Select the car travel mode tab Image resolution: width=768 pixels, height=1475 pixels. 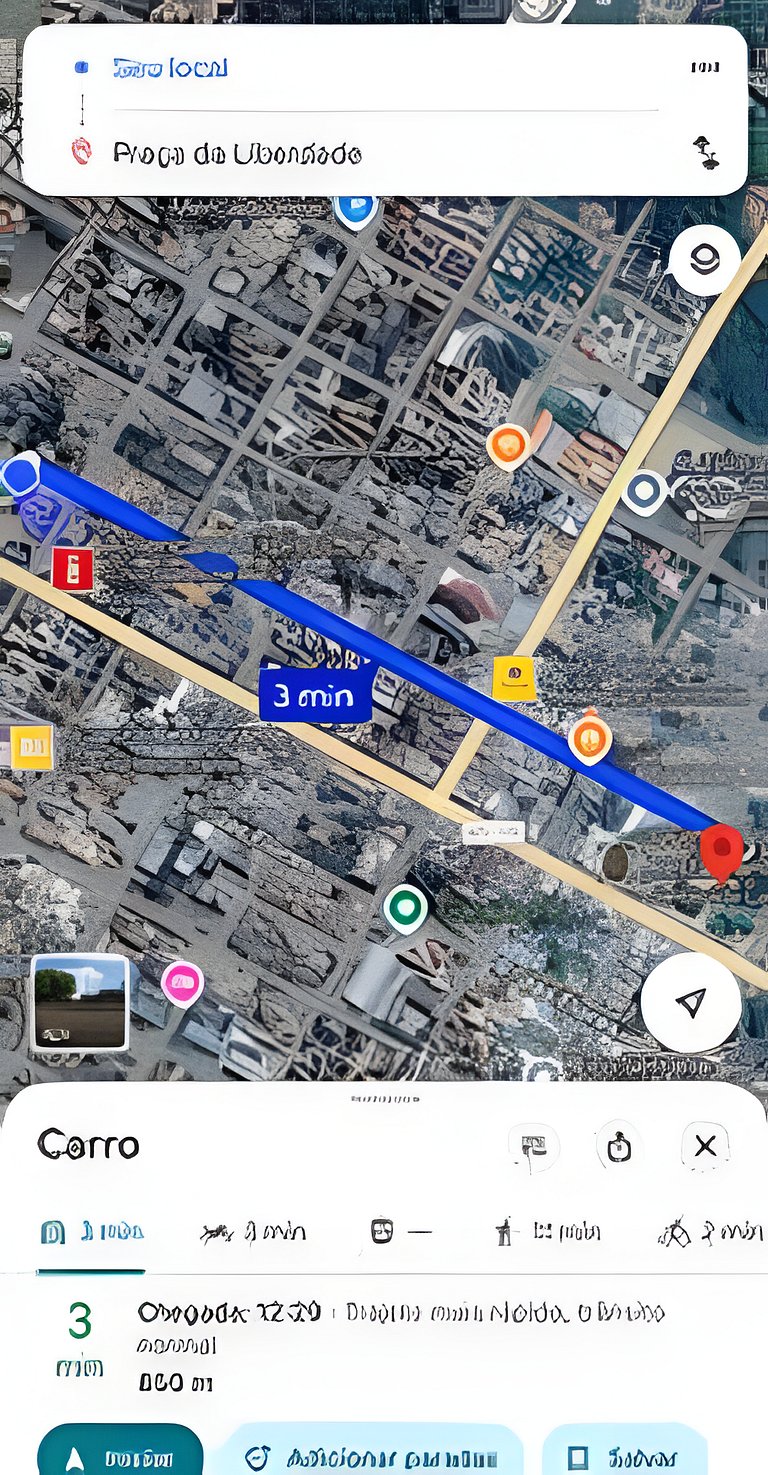[92, 1232]
